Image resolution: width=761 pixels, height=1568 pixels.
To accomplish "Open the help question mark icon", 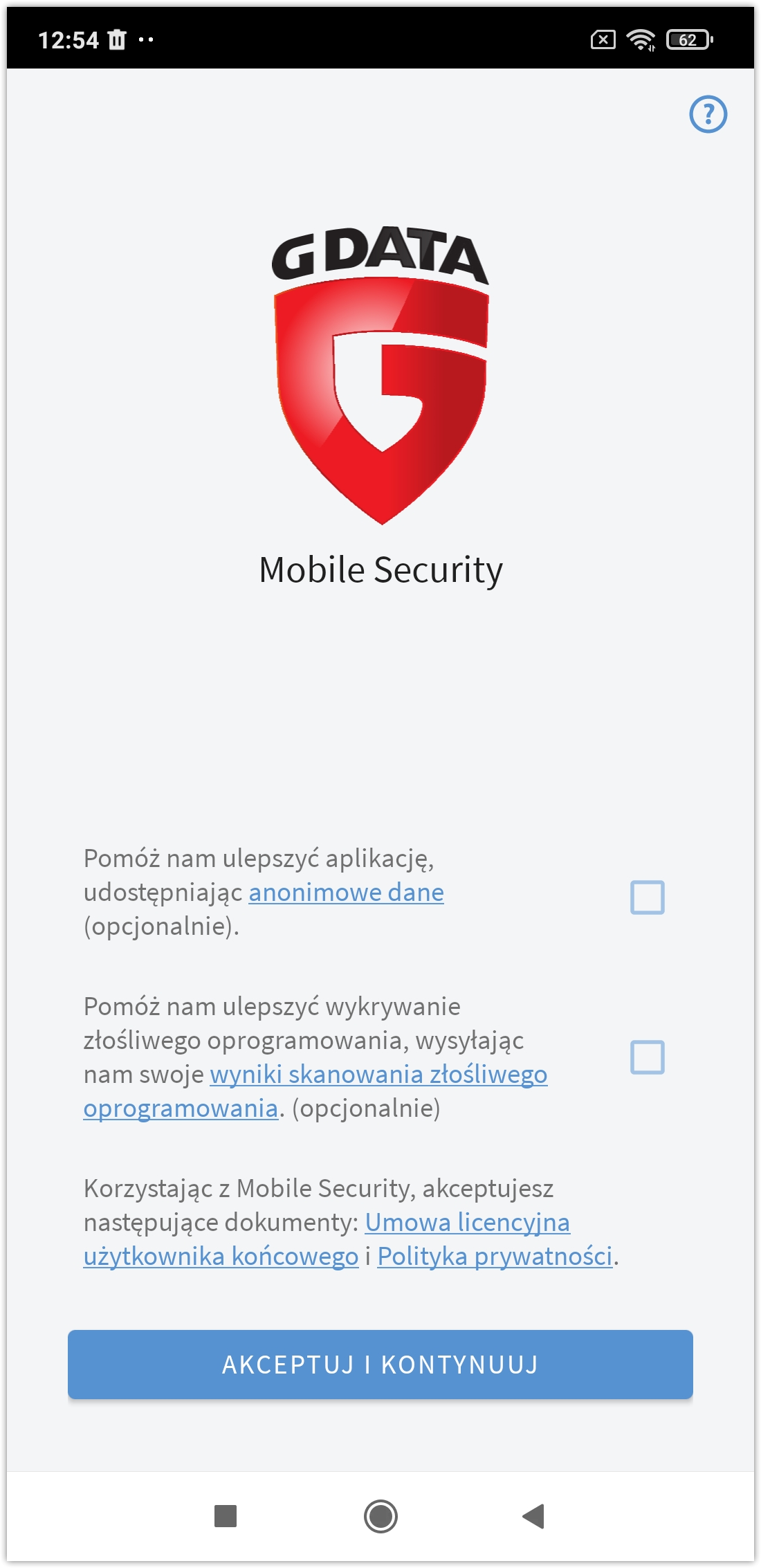I will tap(708, 114).
